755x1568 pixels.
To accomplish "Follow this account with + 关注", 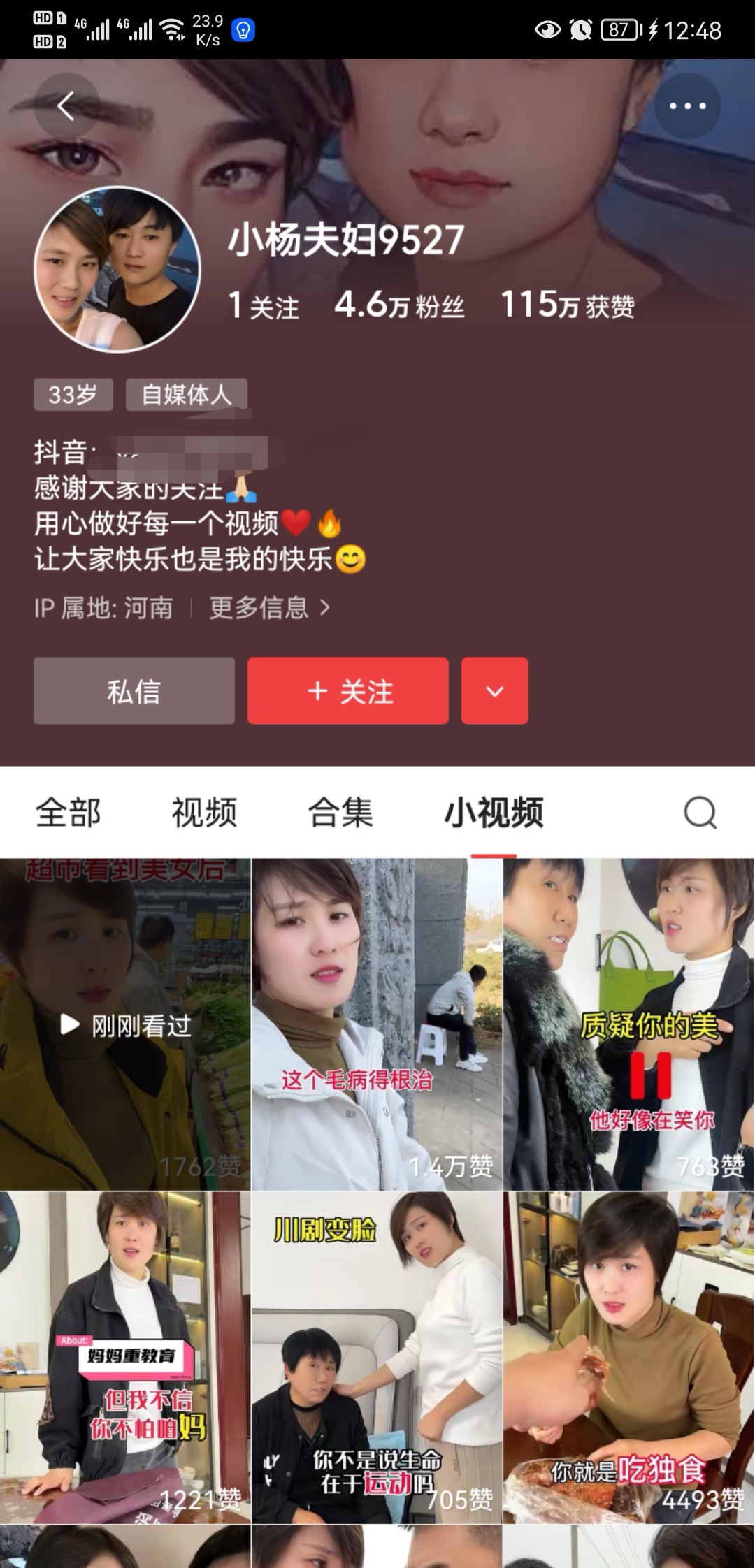I will [x=348, y=691].
